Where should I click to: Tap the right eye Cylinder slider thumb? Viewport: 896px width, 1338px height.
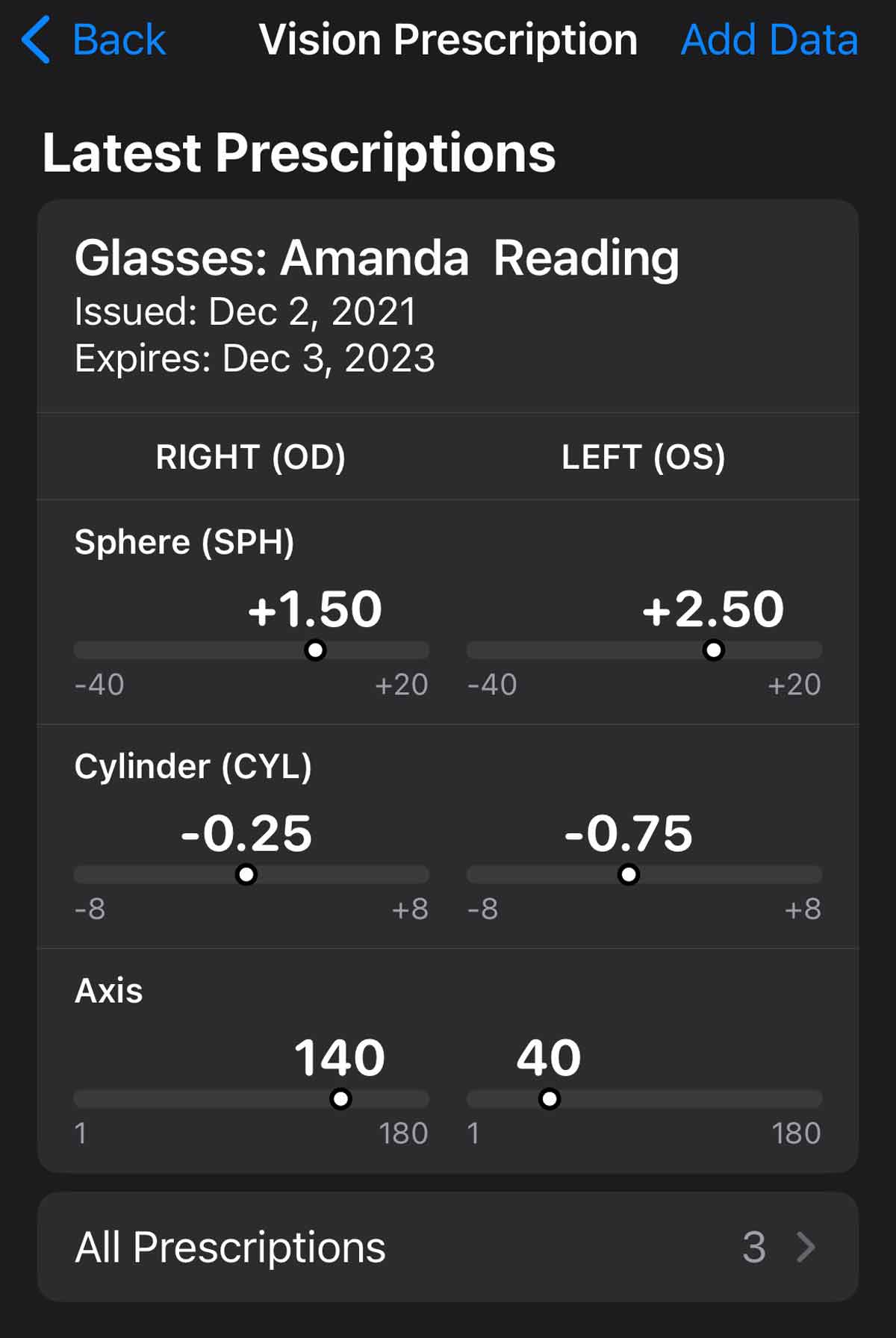(x=247, y=874)
